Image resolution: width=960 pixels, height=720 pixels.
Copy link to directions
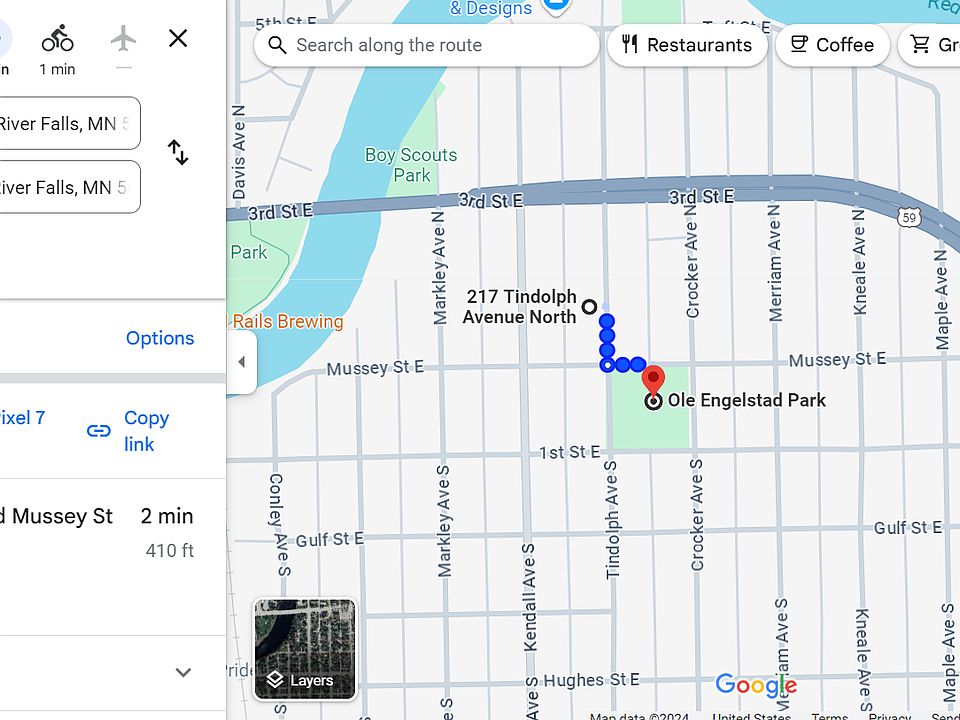pos(128,431)
